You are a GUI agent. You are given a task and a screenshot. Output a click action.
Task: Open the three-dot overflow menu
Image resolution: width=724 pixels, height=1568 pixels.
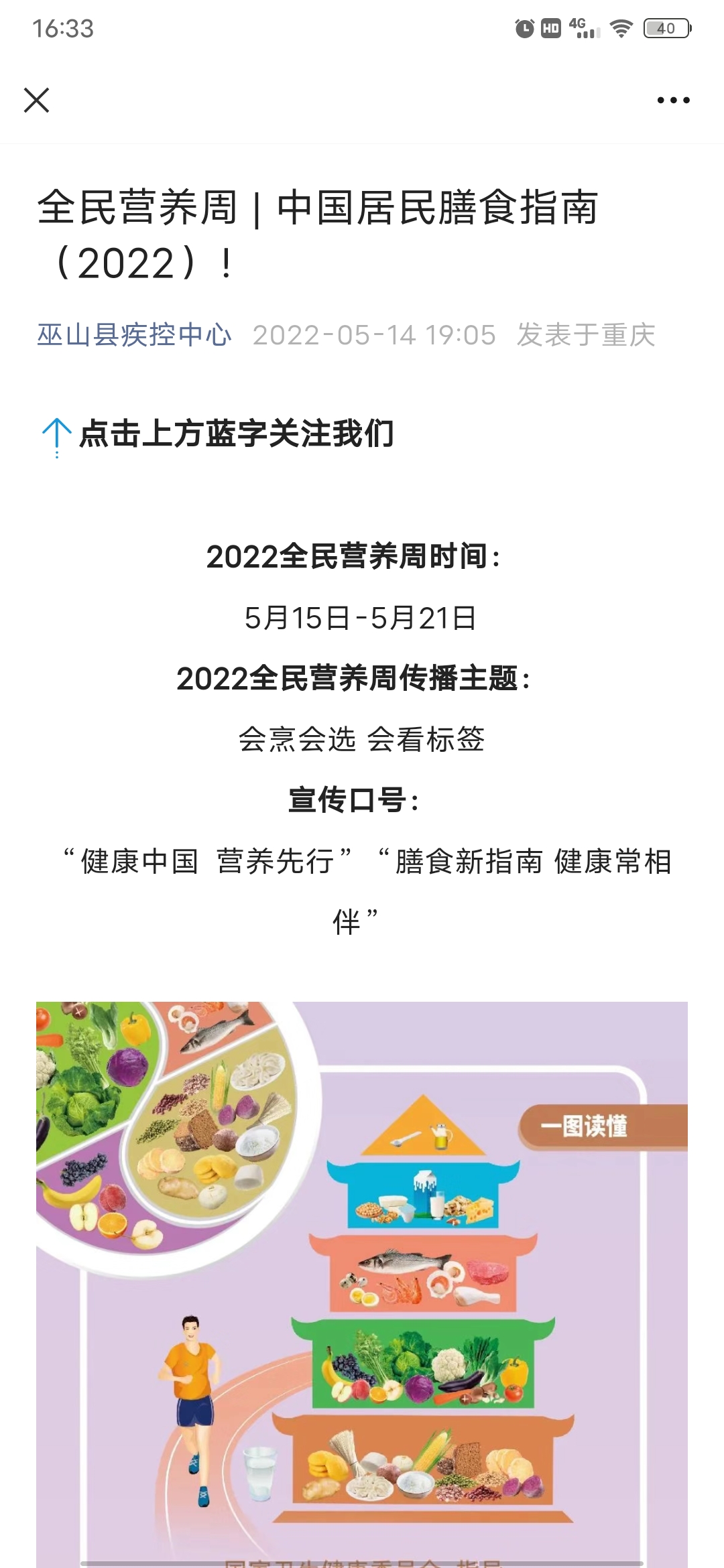673,101
